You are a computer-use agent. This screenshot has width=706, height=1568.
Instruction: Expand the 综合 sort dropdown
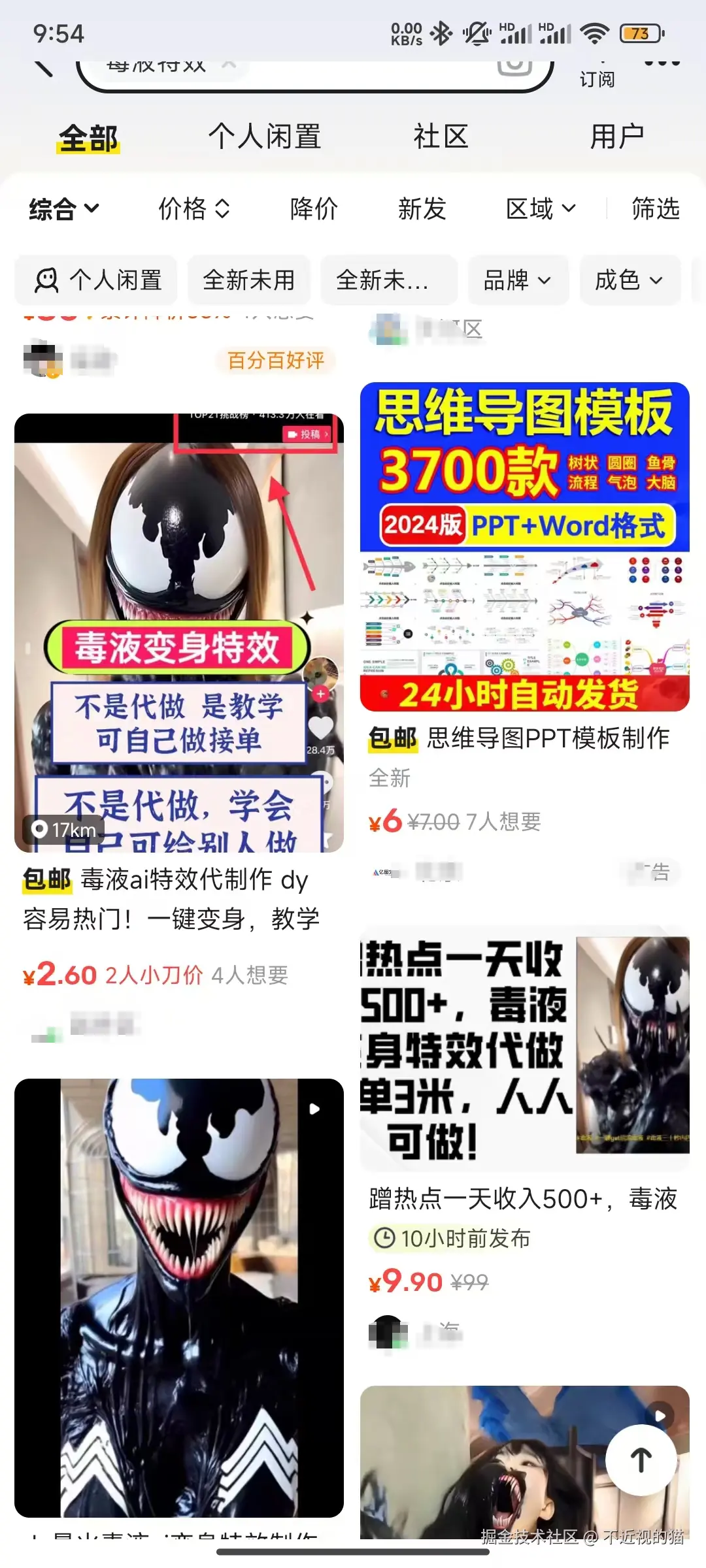(63, 209)
